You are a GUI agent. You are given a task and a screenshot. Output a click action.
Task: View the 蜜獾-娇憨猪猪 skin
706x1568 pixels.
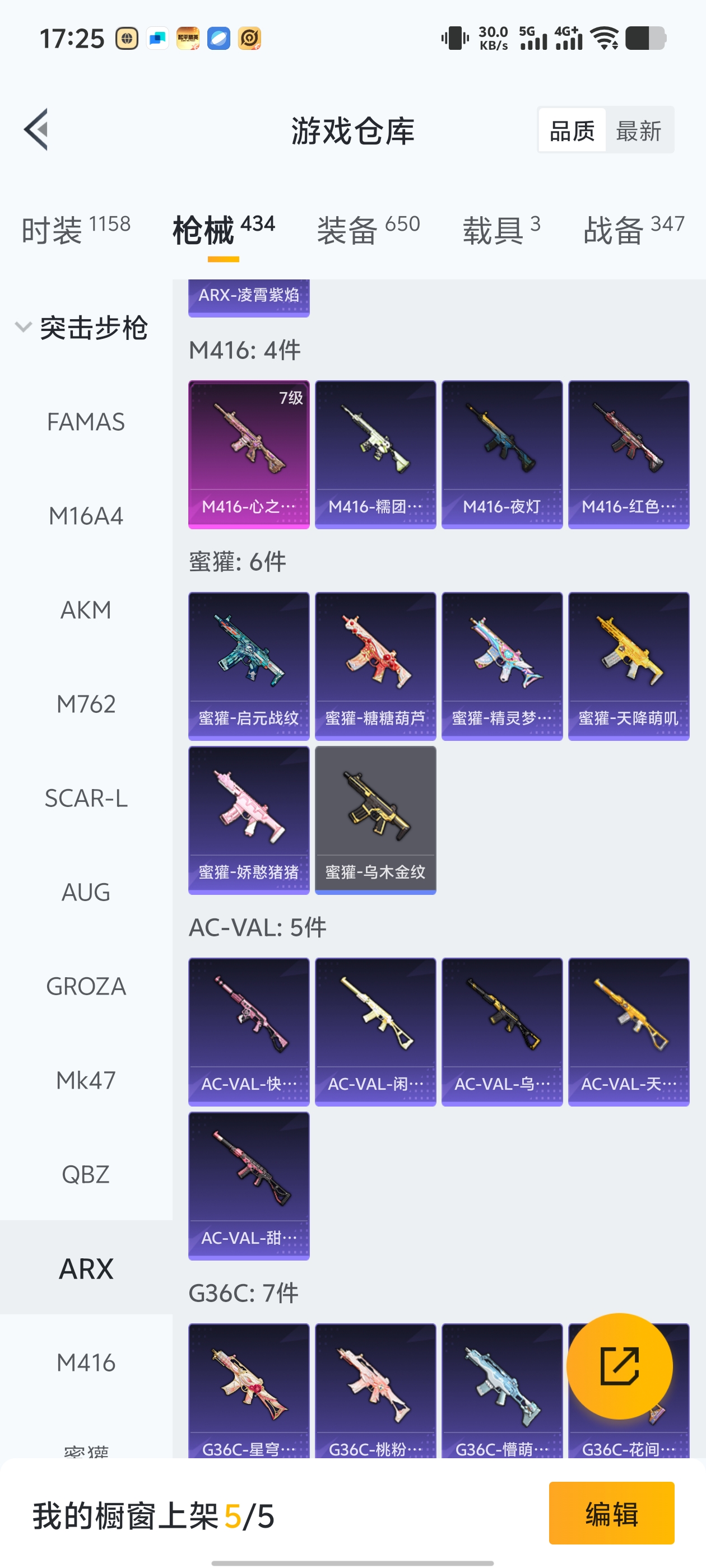[249, 820]
